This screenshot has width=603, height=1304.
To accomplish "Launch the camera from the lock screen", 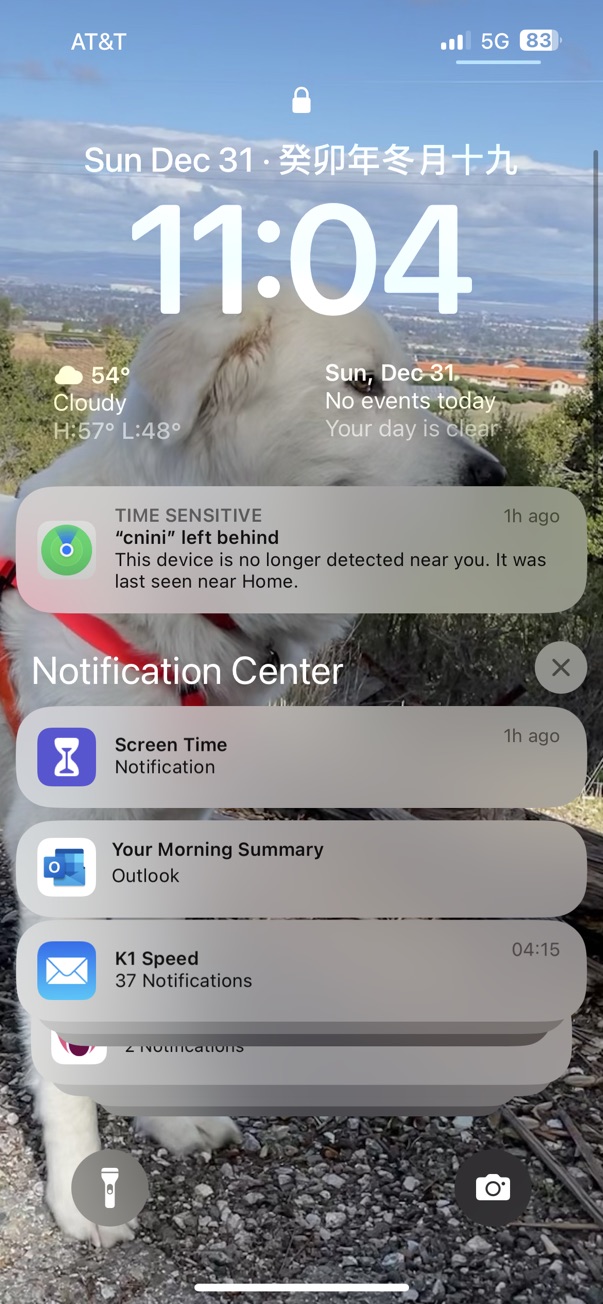I will (492, 1188).
